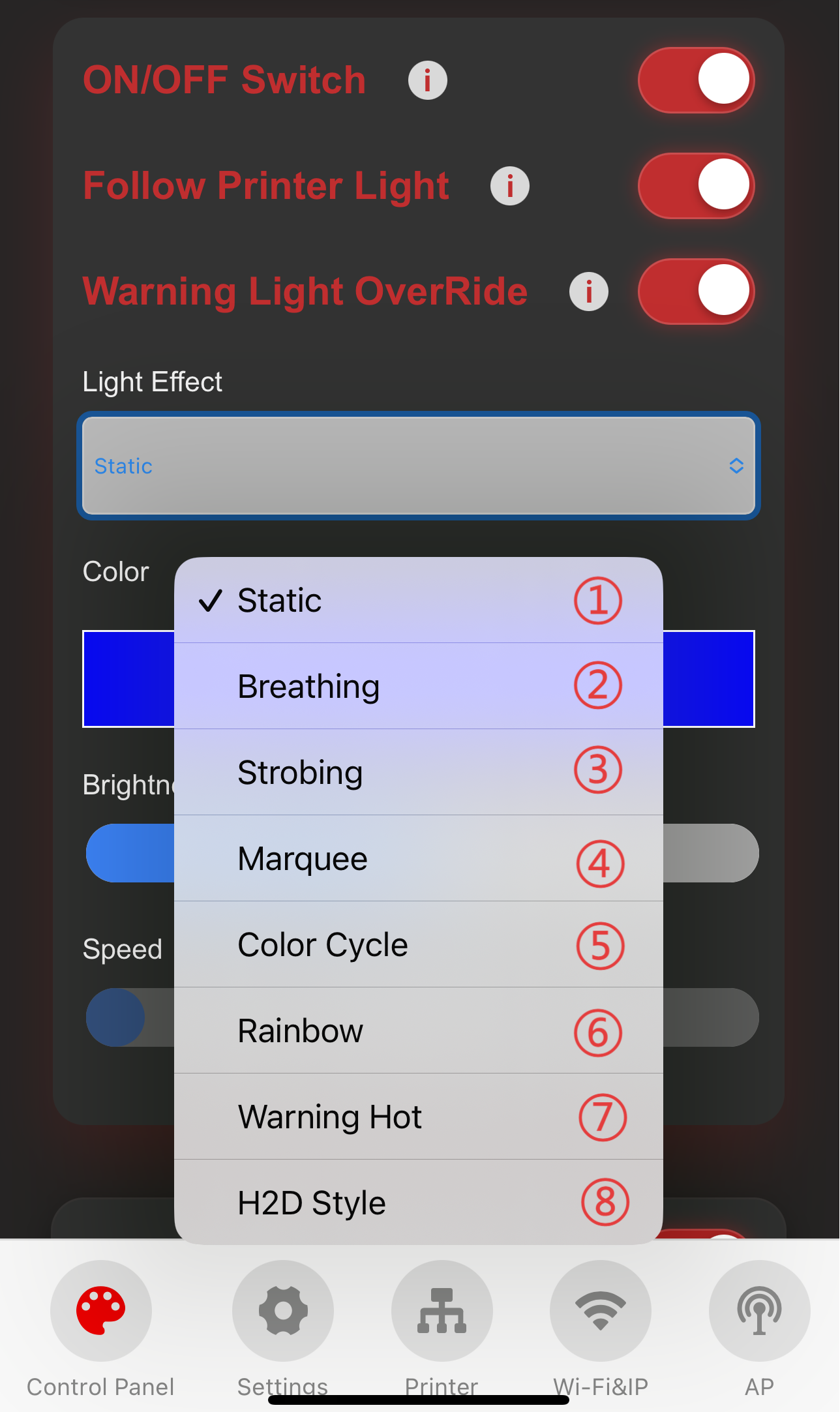
Task: Tap the Control Panel tab
Action: click(101, 1311)
